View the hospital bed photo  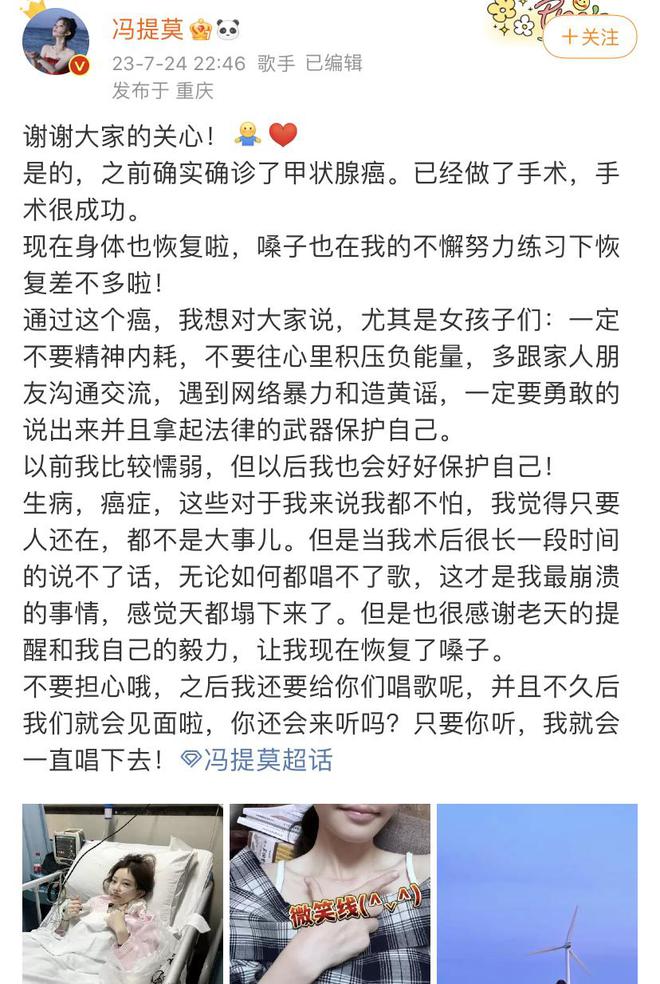click(122, 892)
